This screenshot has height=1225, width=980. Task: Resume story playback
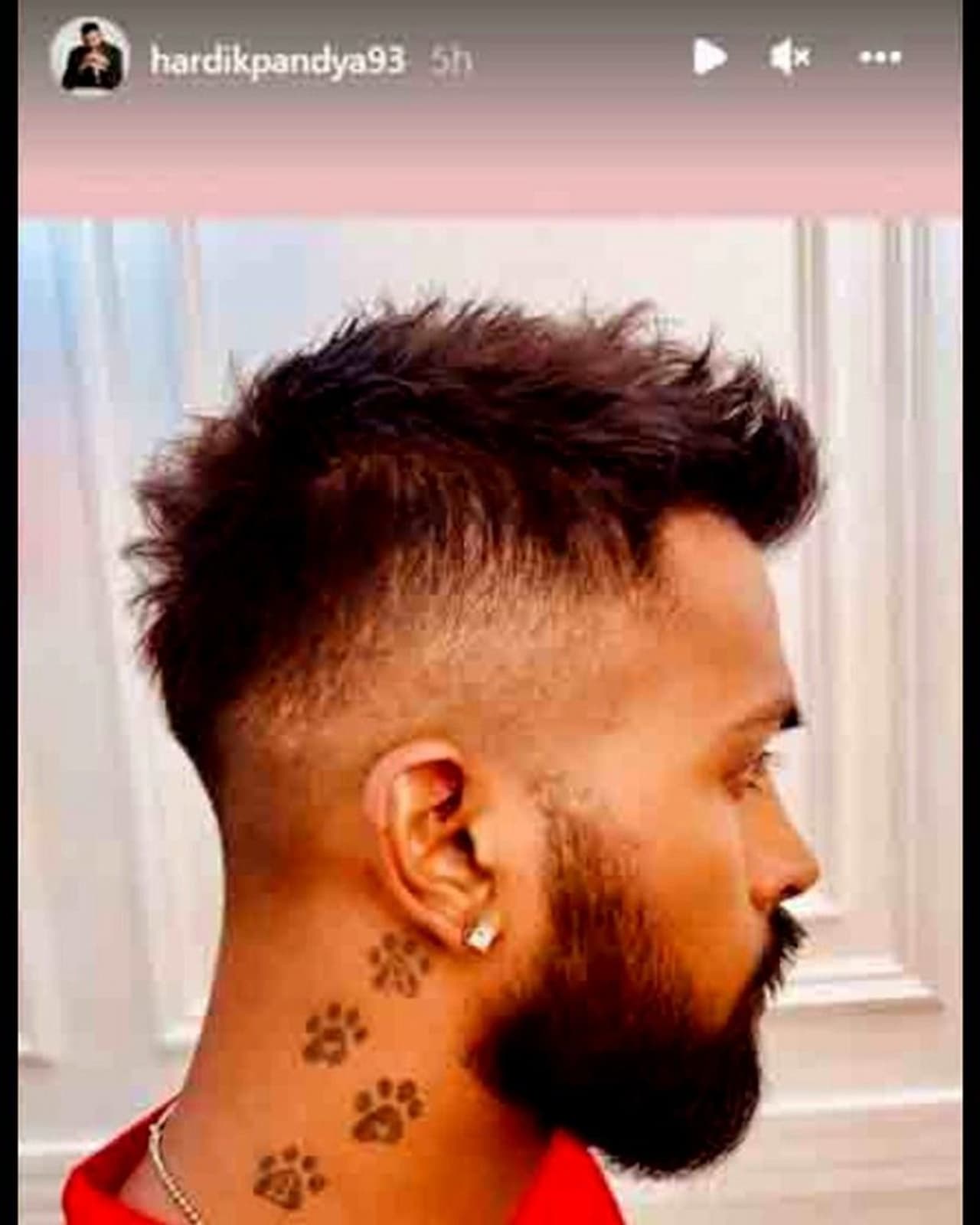(708, 57)
